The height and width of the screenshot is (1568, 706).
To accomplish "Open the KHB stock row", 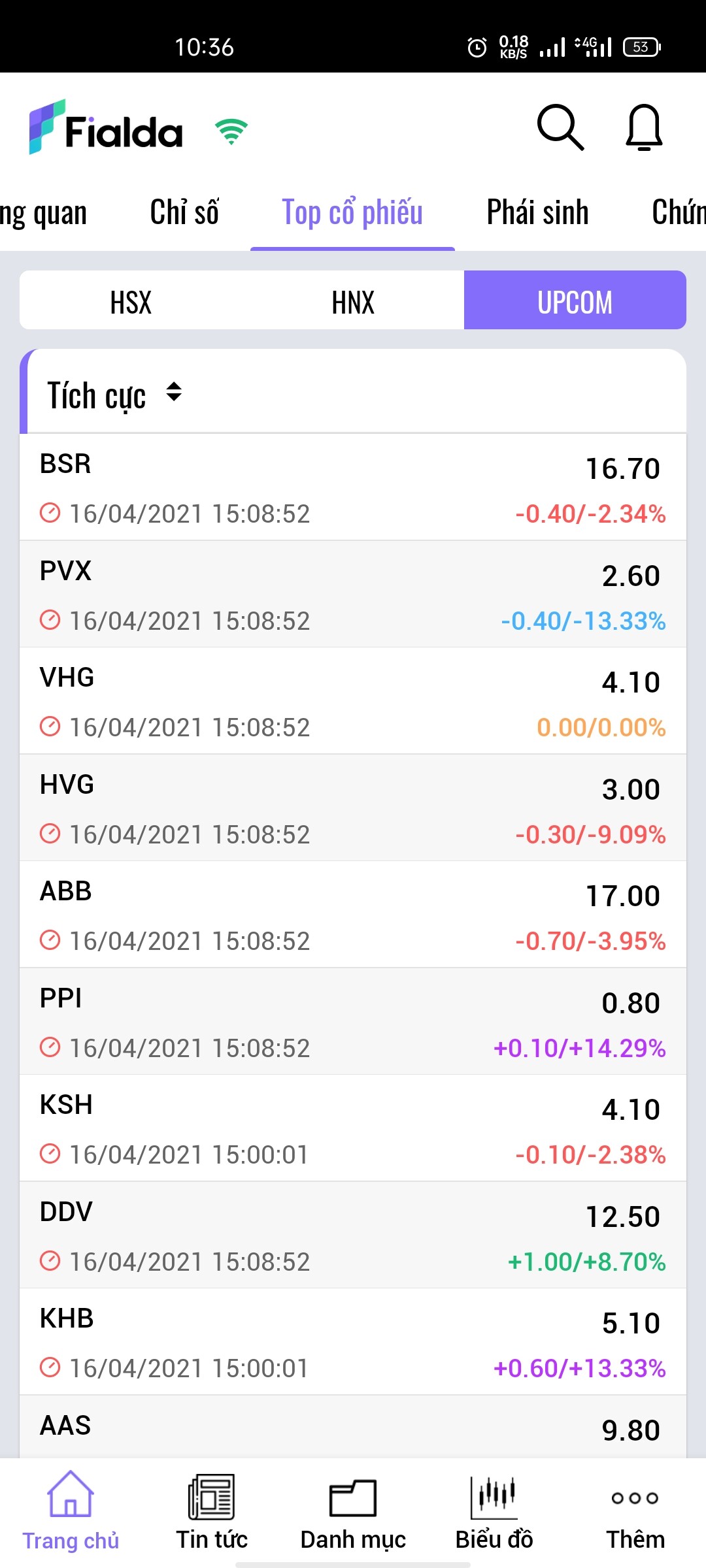I will (x=353, y=1342).
